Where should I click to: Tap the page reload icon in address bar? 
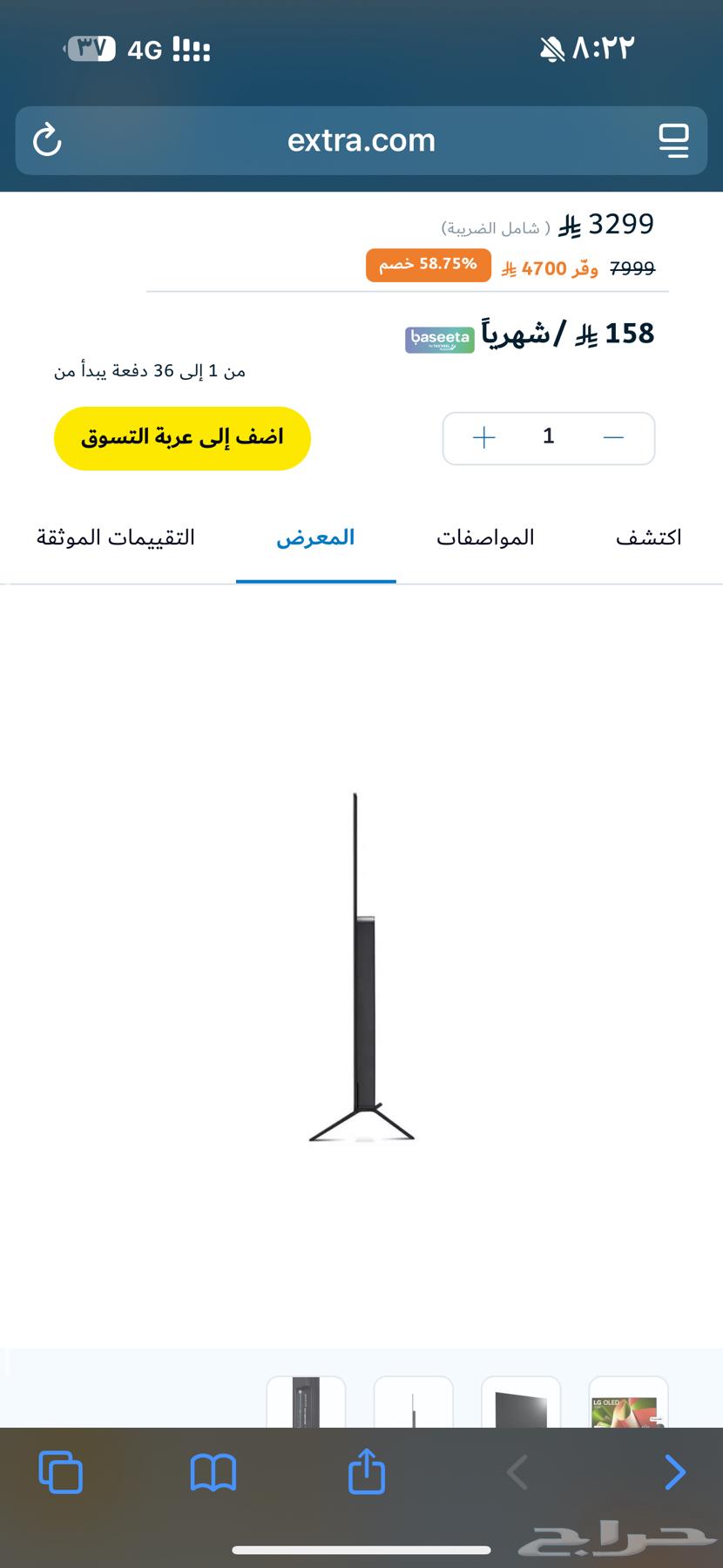49,140
